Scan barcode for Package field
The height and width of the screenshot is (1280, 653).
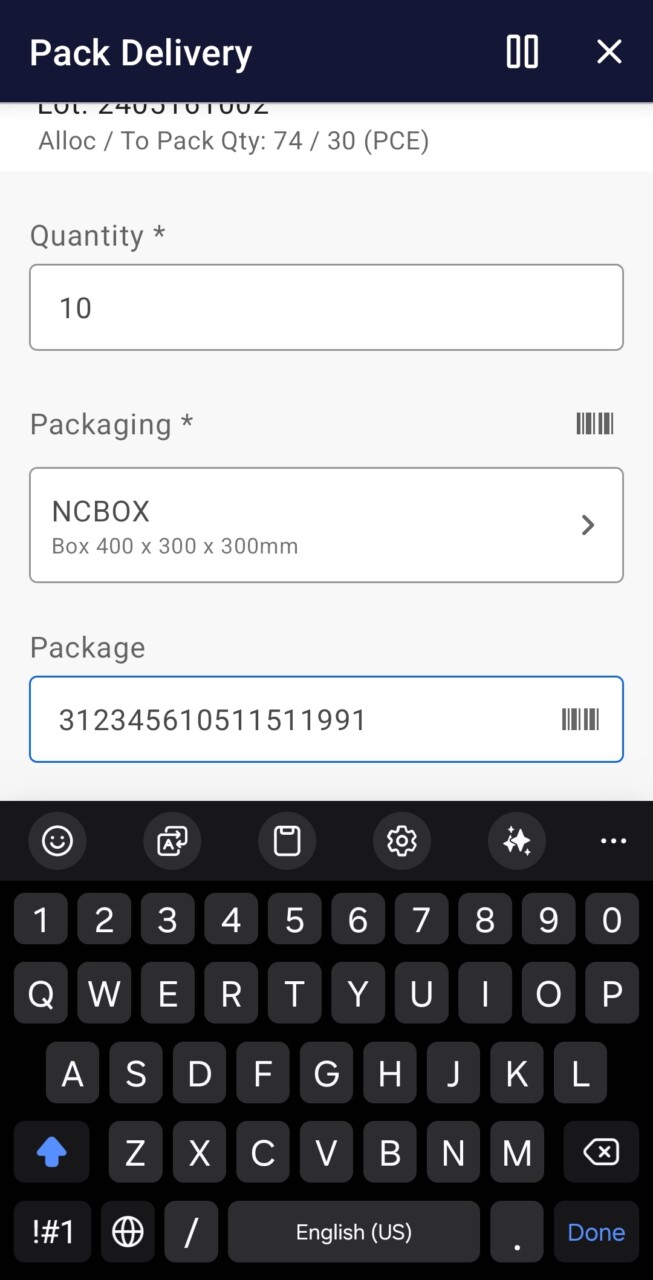pos(581,720)
